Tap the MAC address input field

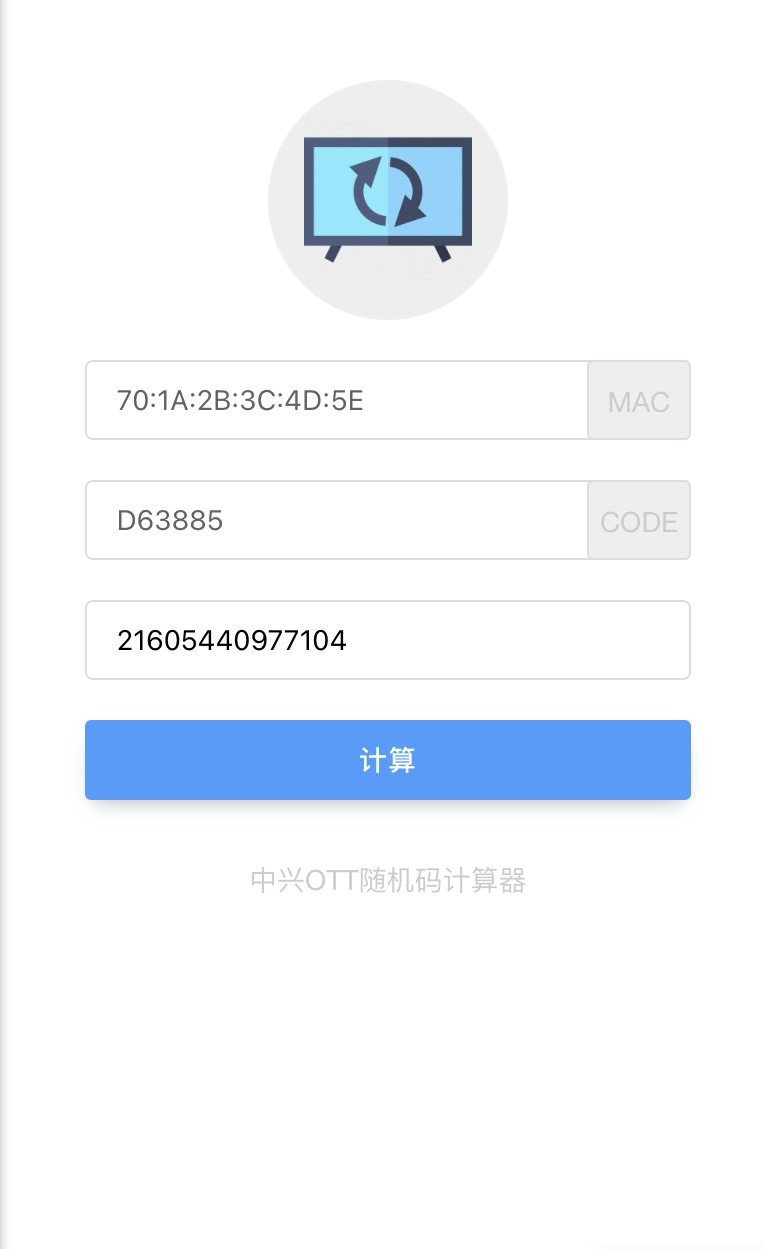337,400
